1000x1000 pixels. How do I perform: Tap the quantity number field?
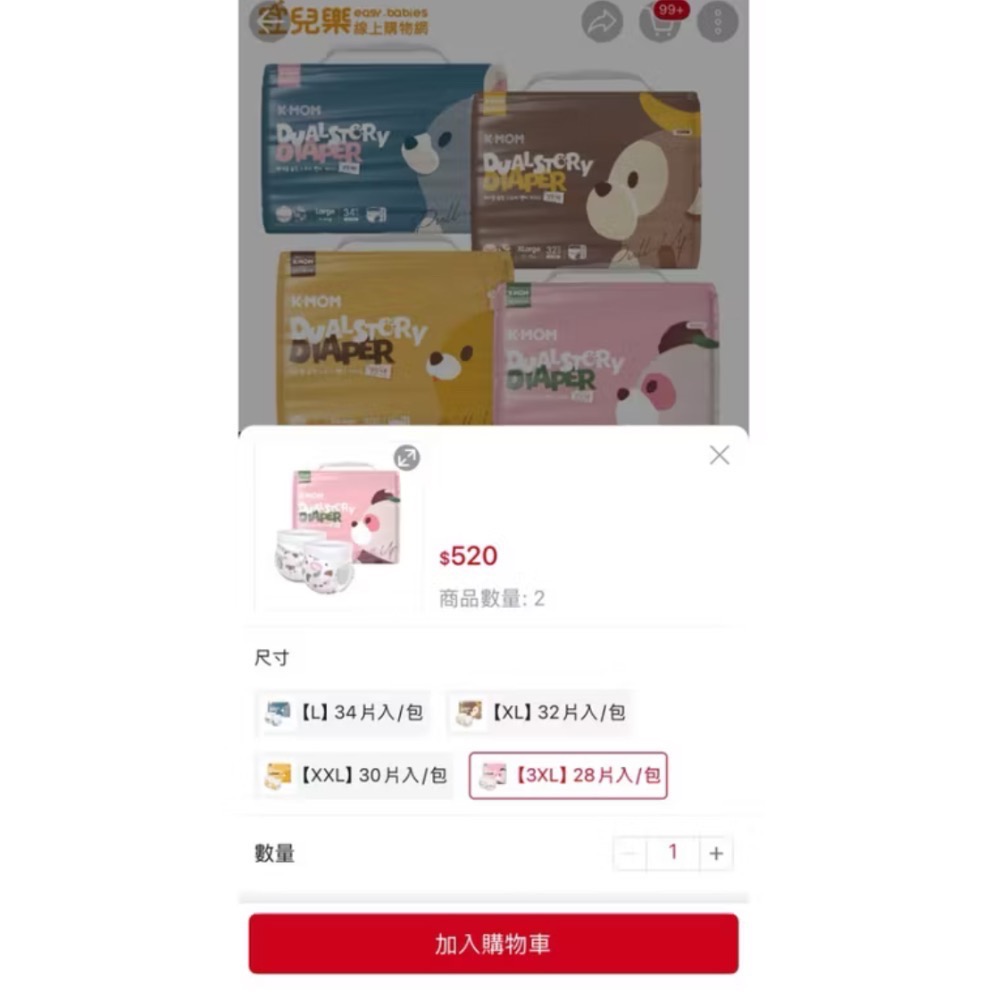672,853
